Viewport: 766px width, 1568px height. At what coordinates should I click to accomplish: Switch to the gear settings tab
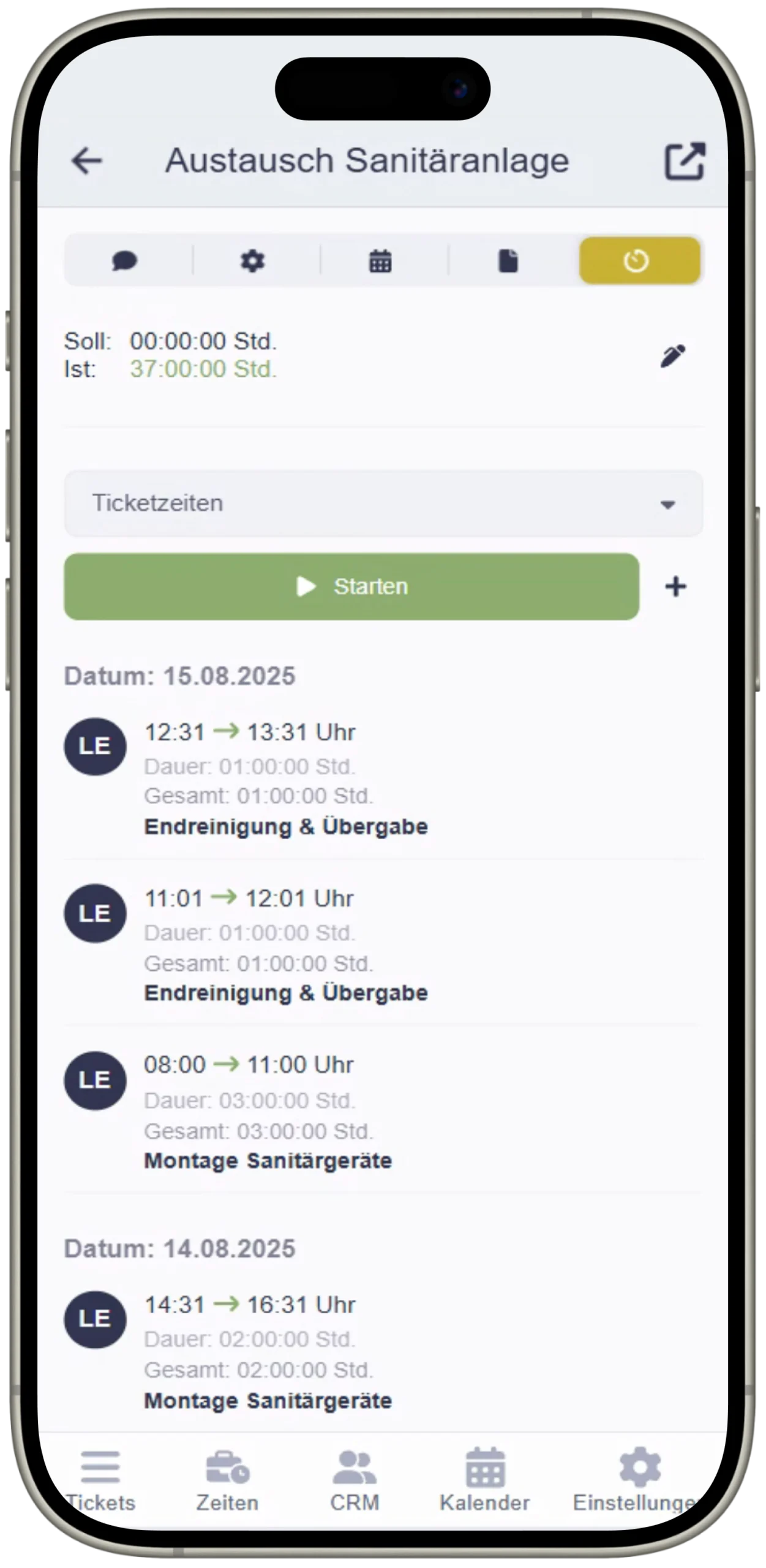(x=252, y=262)
